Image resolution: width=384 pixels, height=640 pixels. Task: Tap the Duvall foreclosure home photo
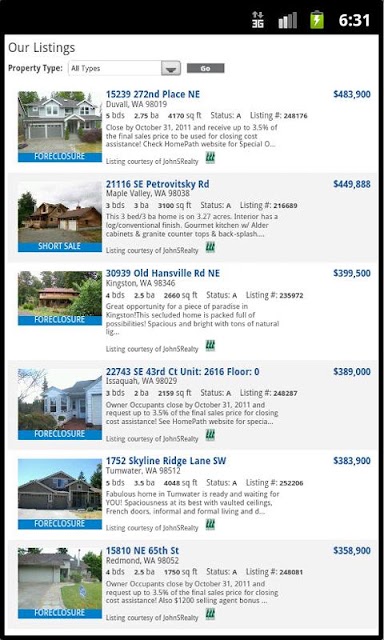[x=60, y=126]
